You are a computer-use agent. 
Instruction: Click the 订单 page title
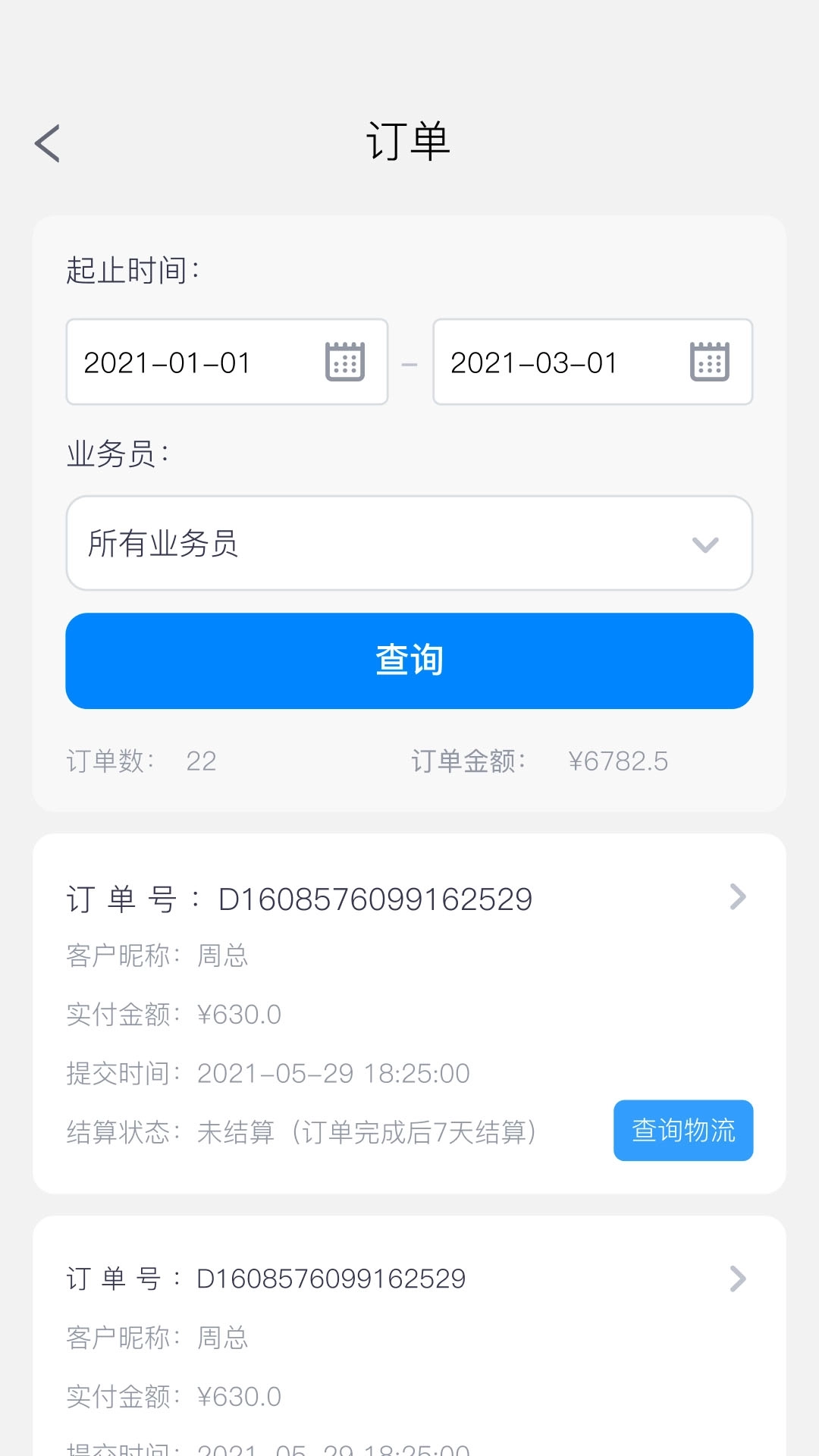409,140
